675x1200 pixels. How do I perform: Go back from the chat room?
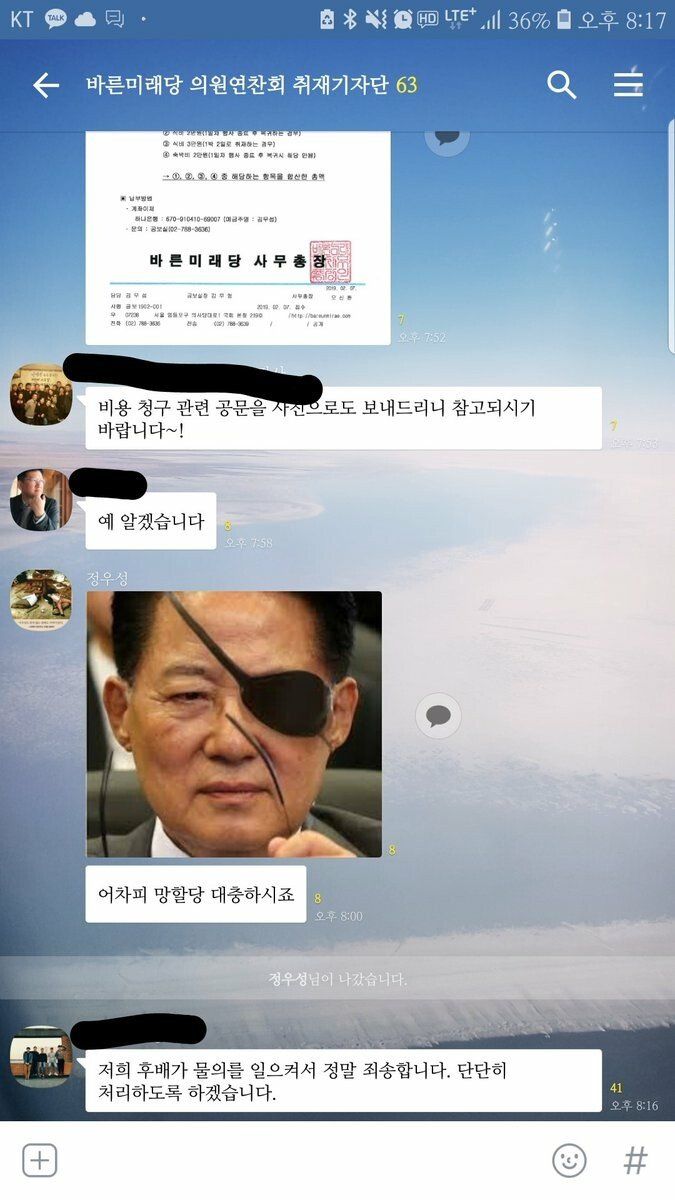(46, 86)
